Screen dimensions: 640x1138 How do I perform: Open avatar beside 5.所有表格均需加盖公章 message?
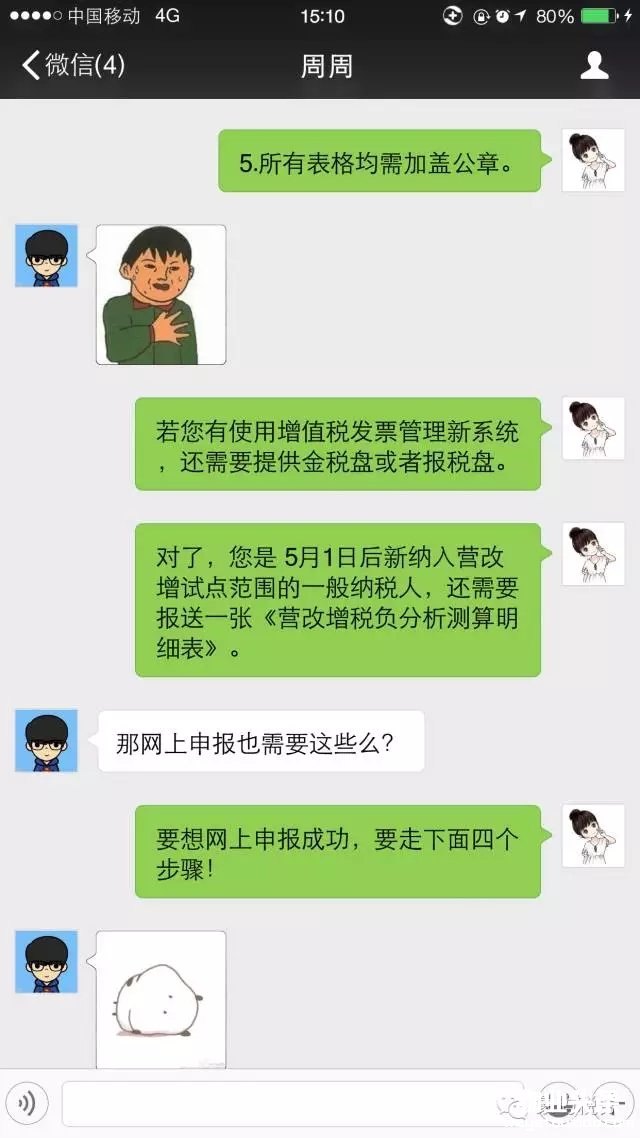click(593, 160)
